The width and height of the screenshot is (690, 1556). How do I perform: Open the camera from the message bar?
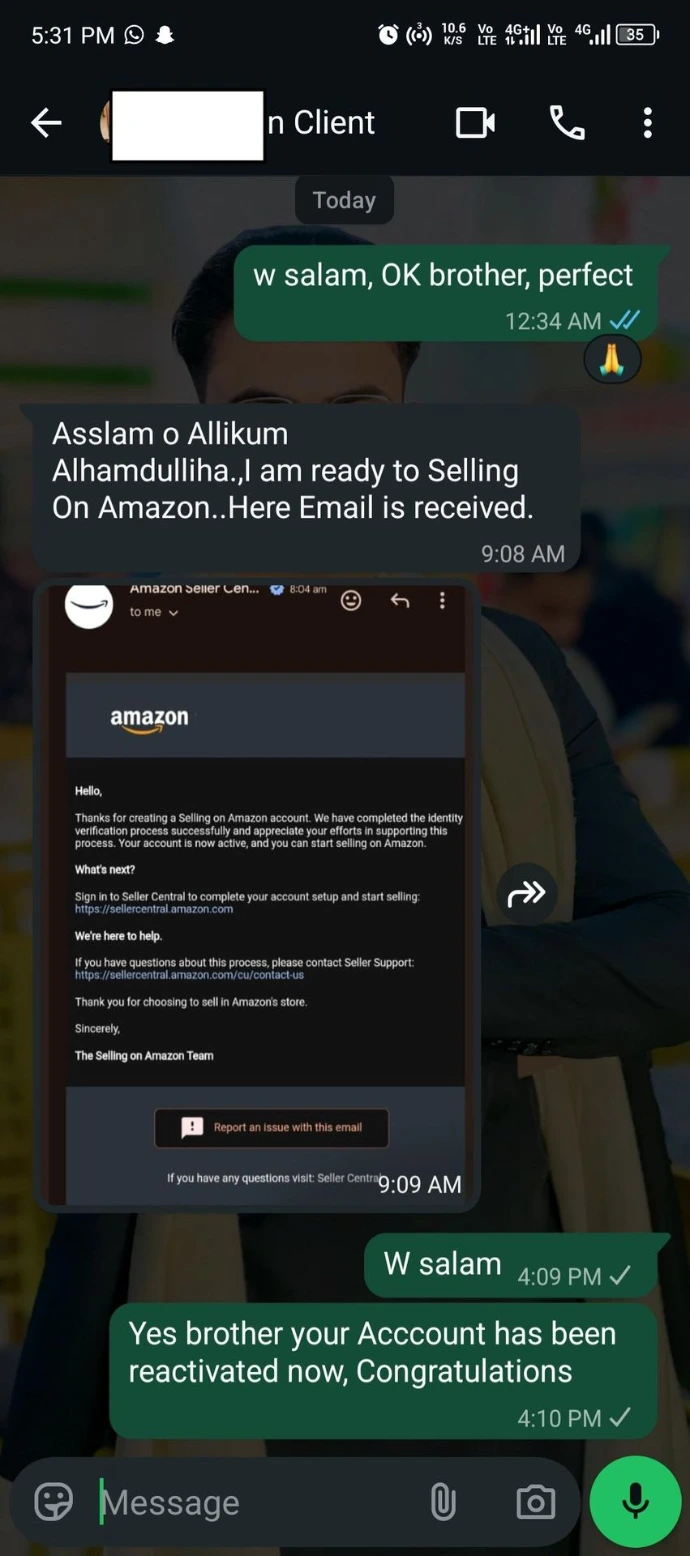click(536, 1502)
